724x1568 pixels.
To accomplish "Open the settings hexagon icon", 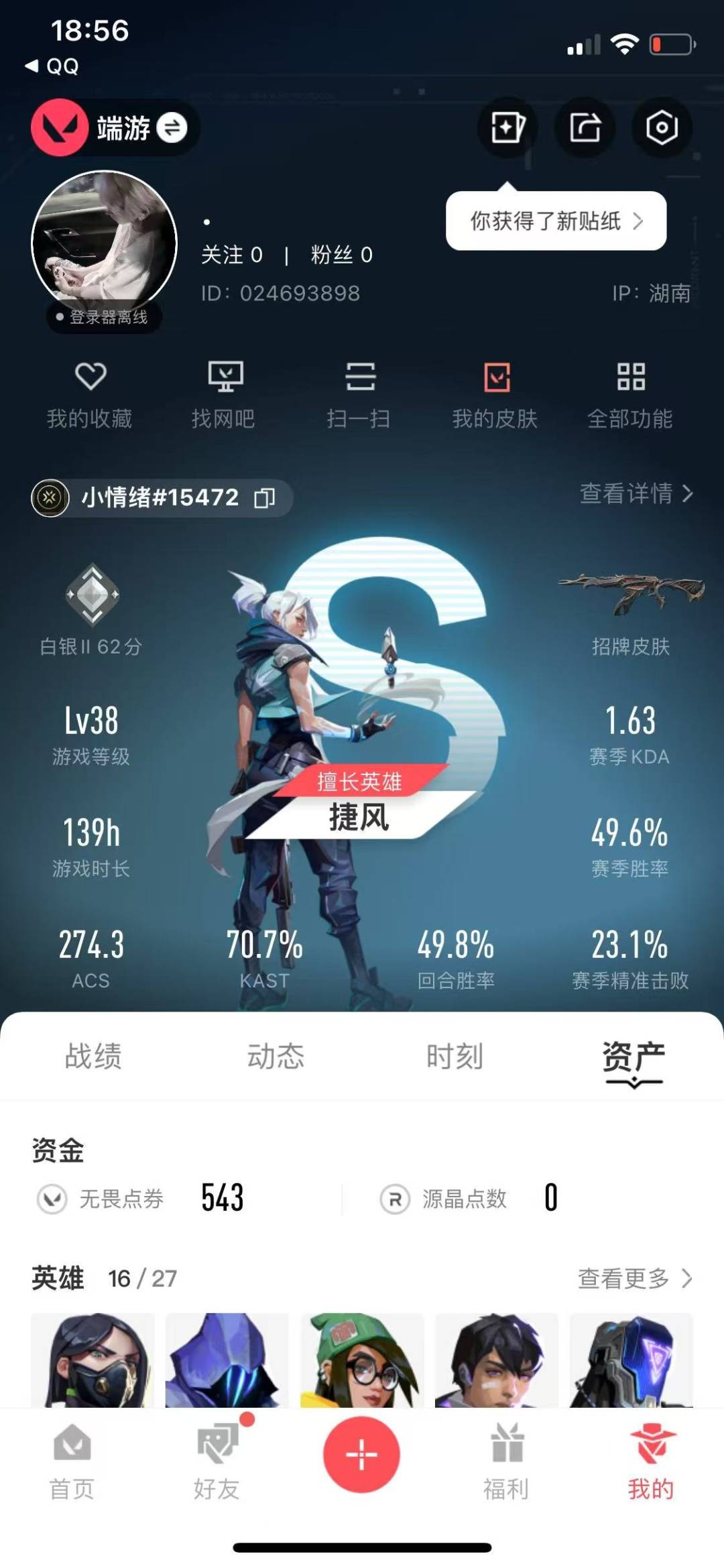I will (x=662, y=127).
